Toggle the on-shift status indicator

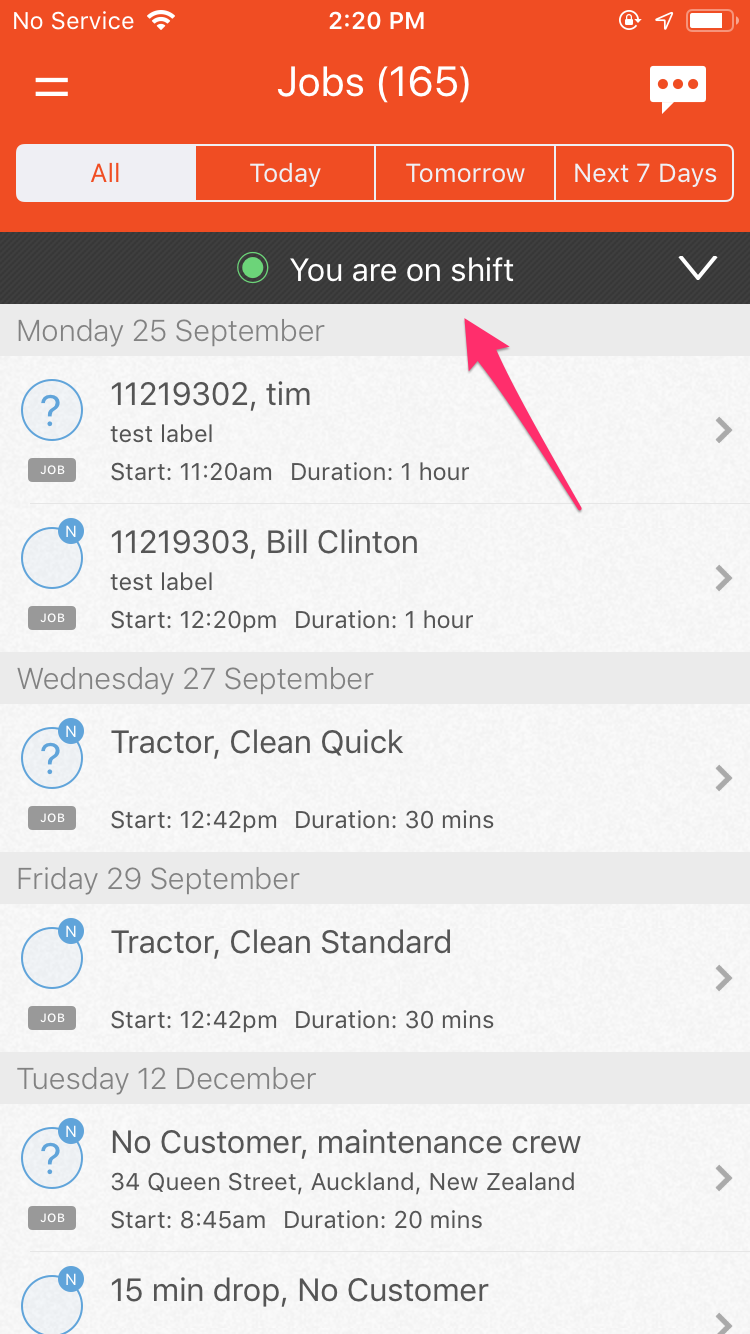(253, 268)
